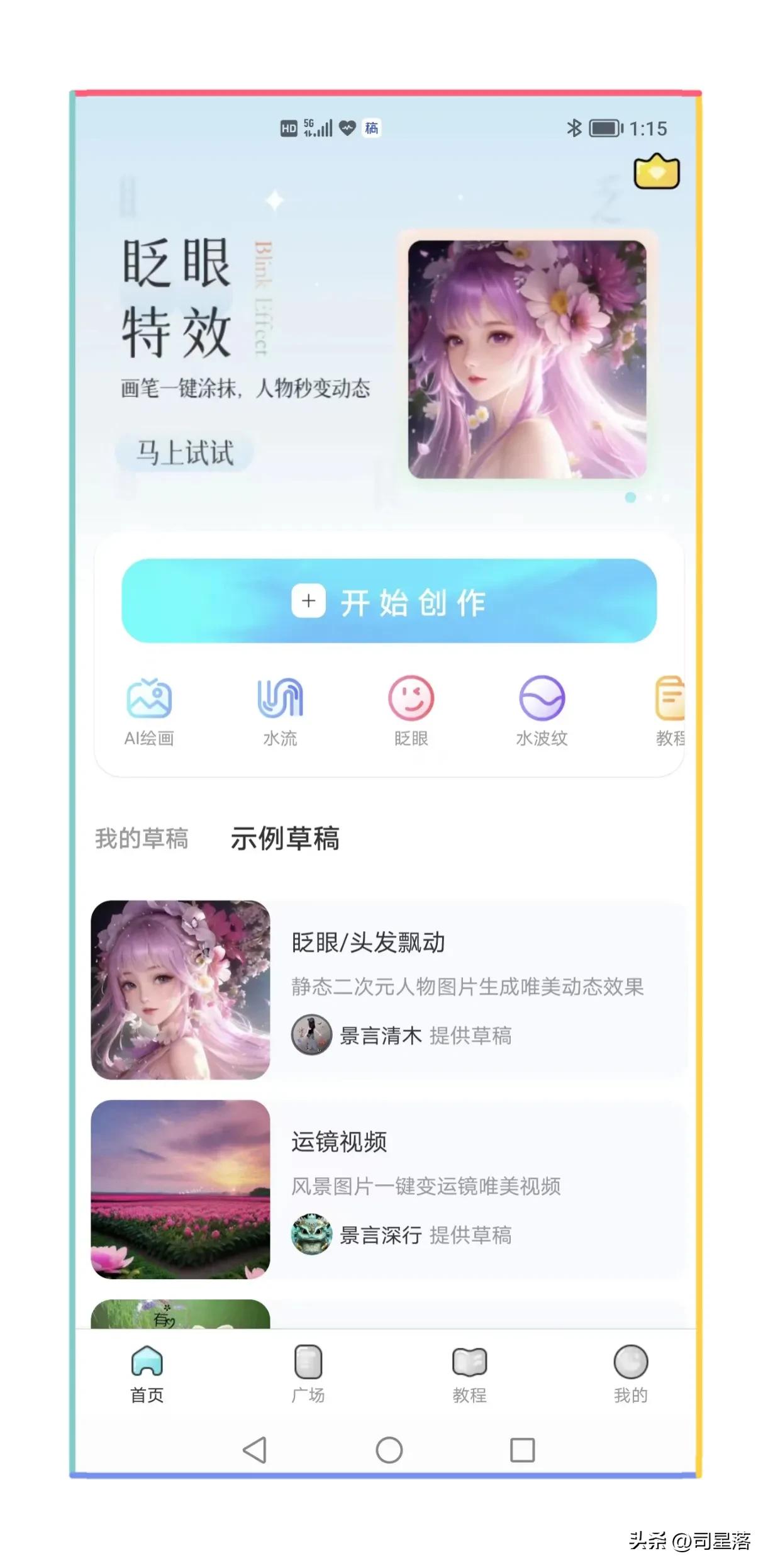Open the 教程 bottom tab
768x1568 pixels.
click(470, 1374)
